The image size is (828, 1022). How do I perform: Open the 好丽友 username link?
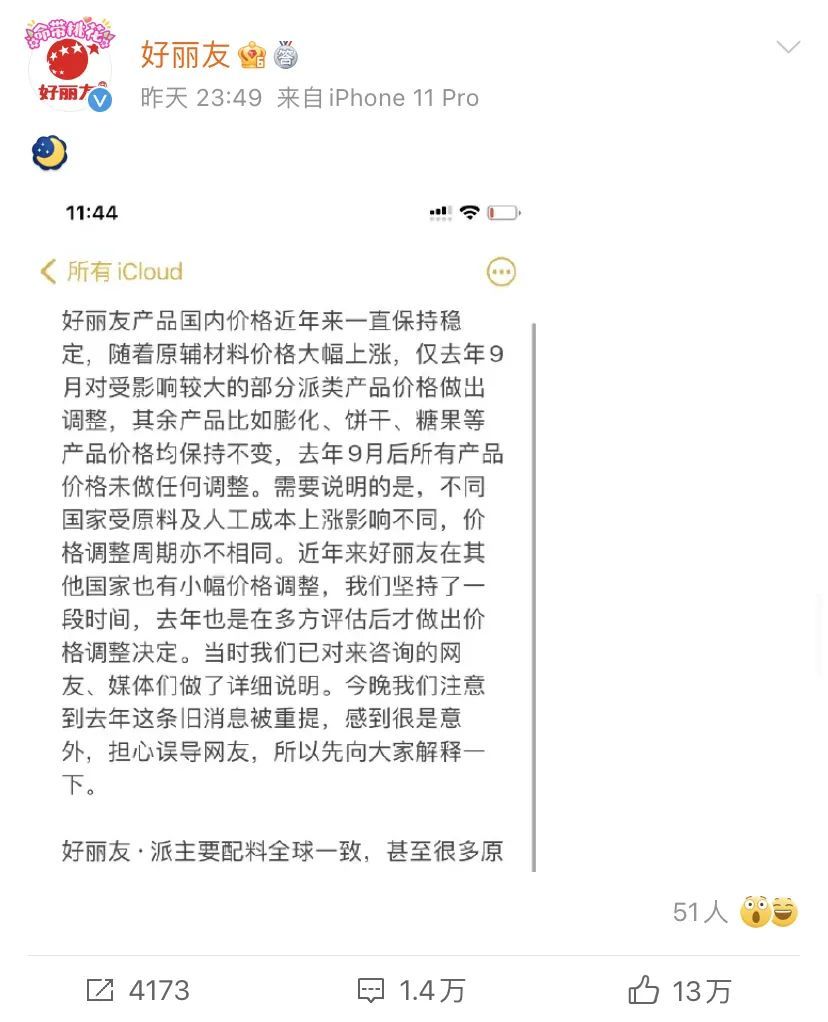coord(185,55)
